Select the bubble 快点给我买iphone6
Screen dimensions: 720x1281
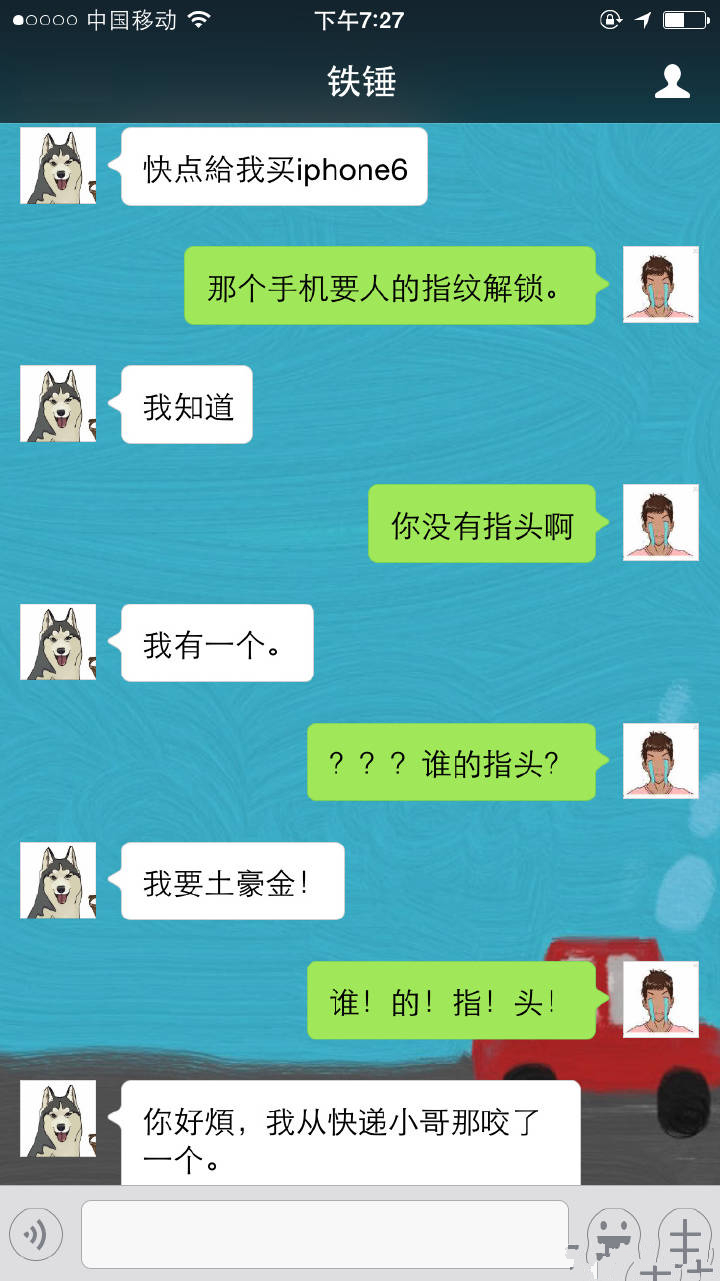[x=273, y=166]
